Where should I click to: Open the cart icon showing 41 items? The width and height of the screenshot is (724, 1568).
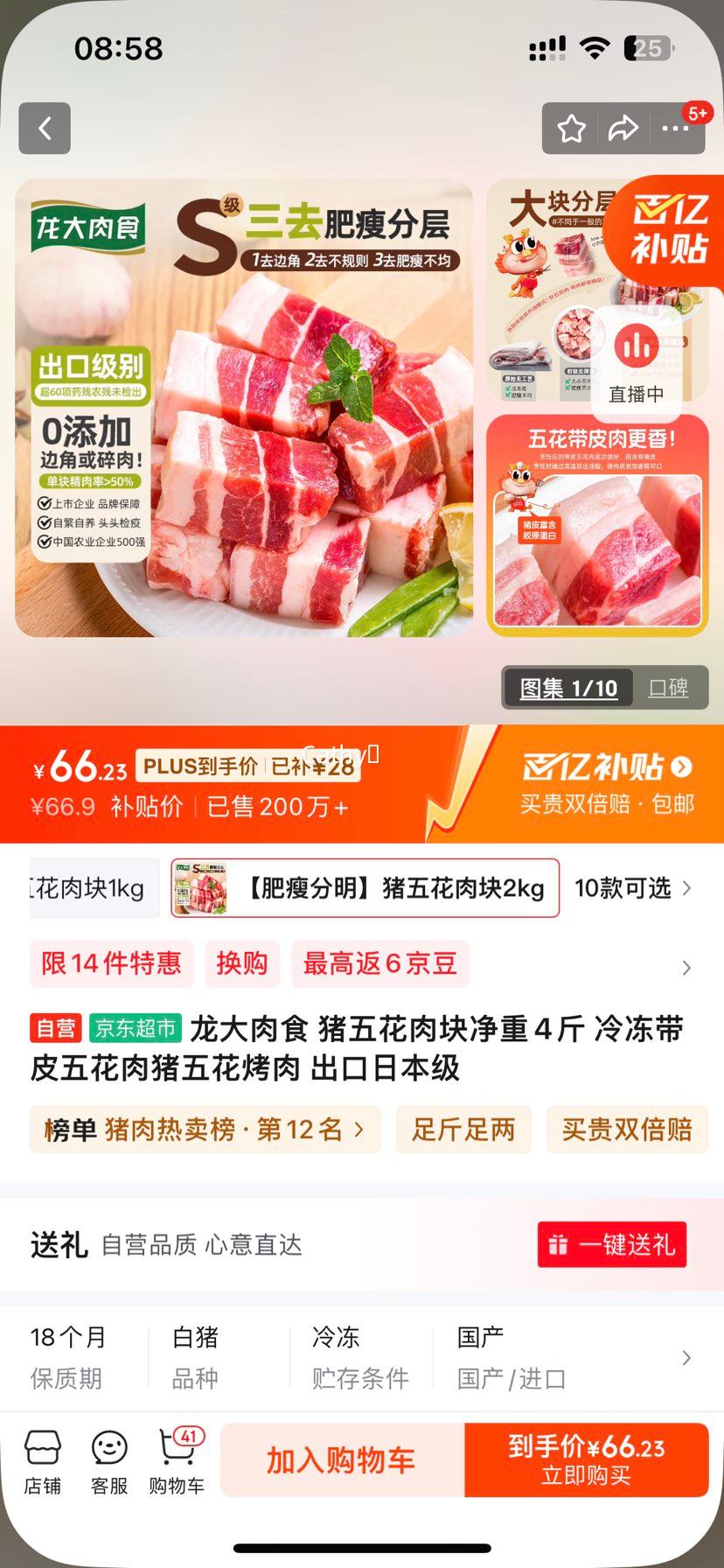(x=176, y=1459)
